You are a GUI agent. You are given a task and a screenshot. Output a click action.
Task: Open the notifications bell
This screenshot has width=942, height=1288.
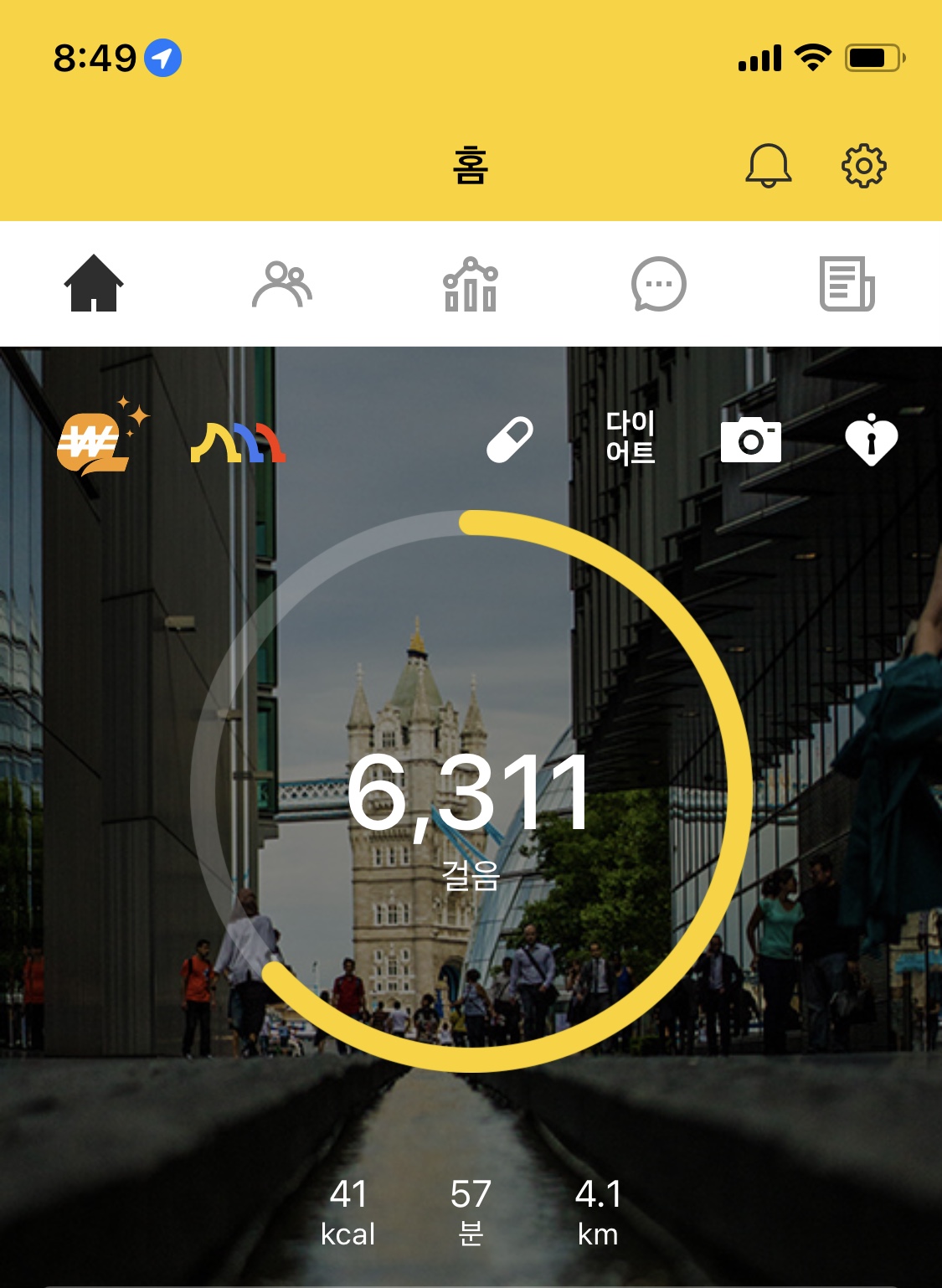pyautogui.click(x=768, y=165)
